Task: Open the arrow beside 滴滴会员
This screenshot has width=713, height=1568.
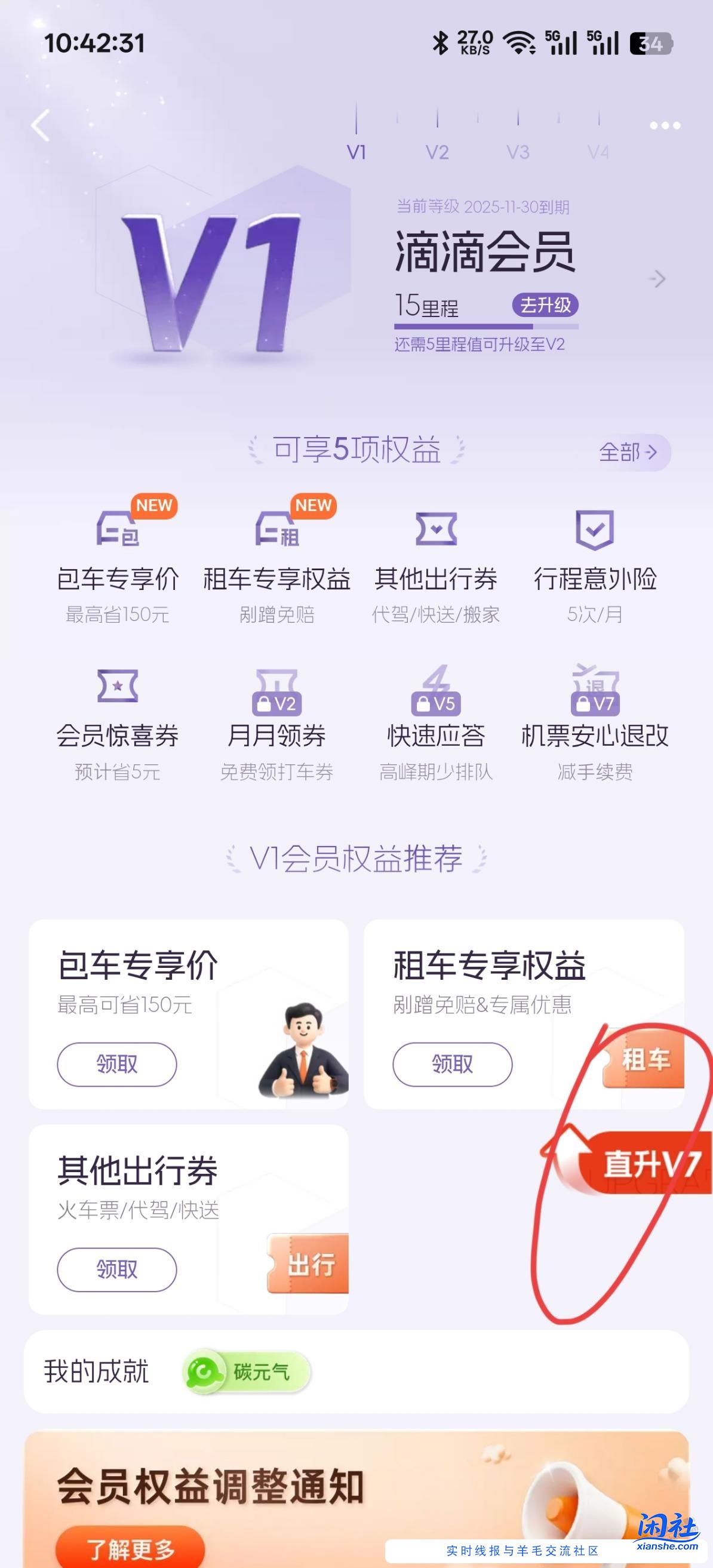Action: coord(657,280)
